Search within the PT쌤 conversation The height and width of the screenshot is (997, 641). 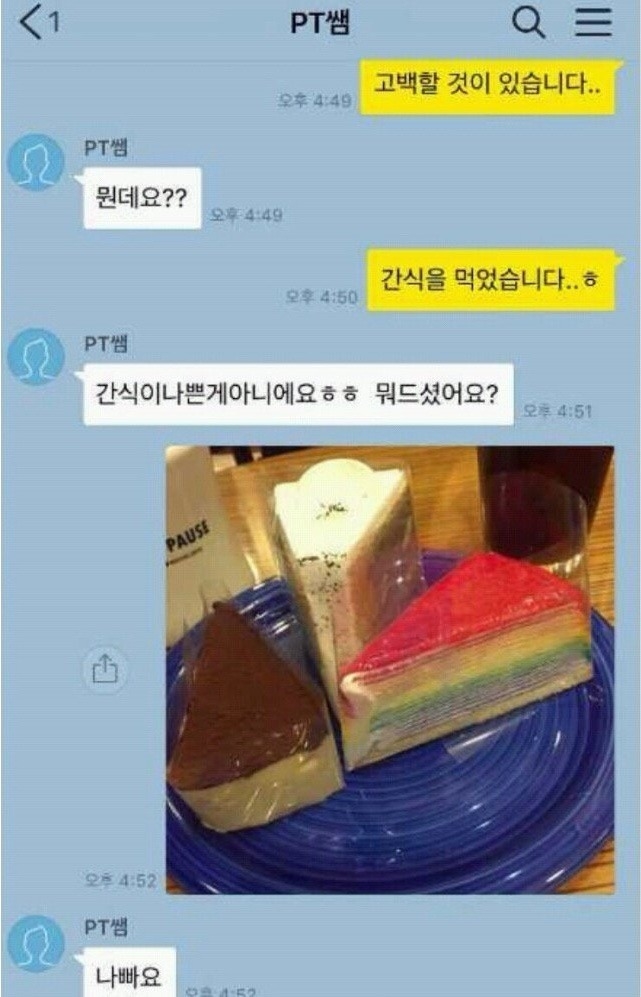point(527,23)
